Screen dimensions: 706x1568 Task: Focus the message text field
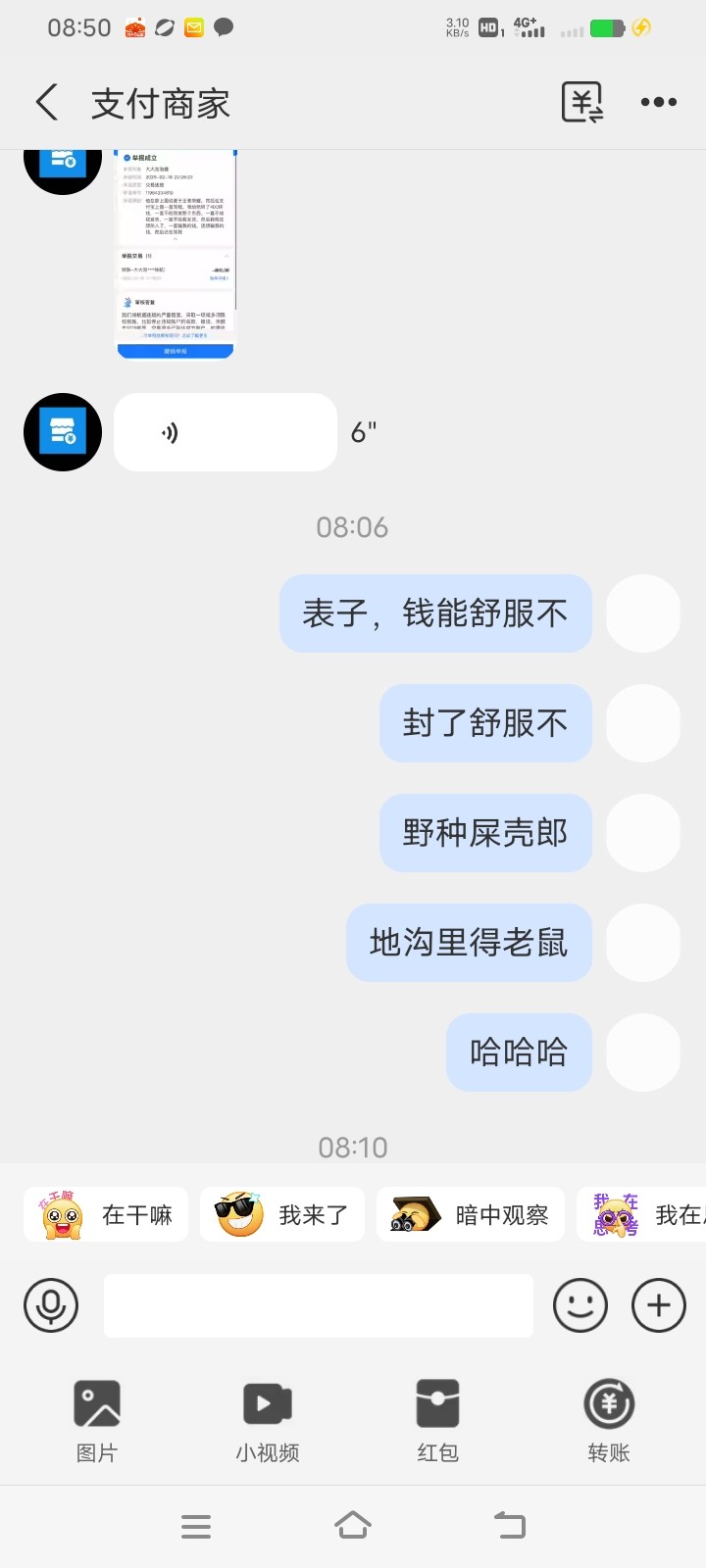click(319, 1305)
